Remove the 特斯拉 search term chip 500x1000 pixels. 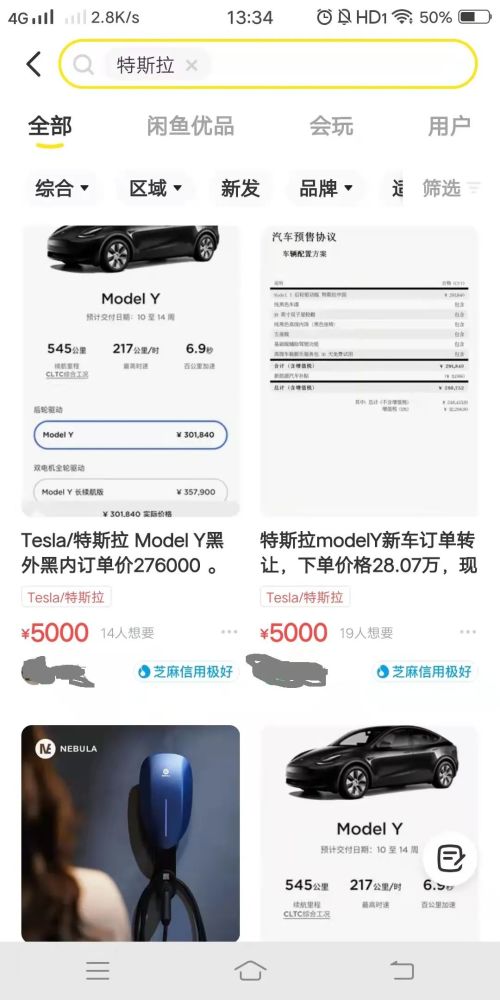(x=191, y=65)
